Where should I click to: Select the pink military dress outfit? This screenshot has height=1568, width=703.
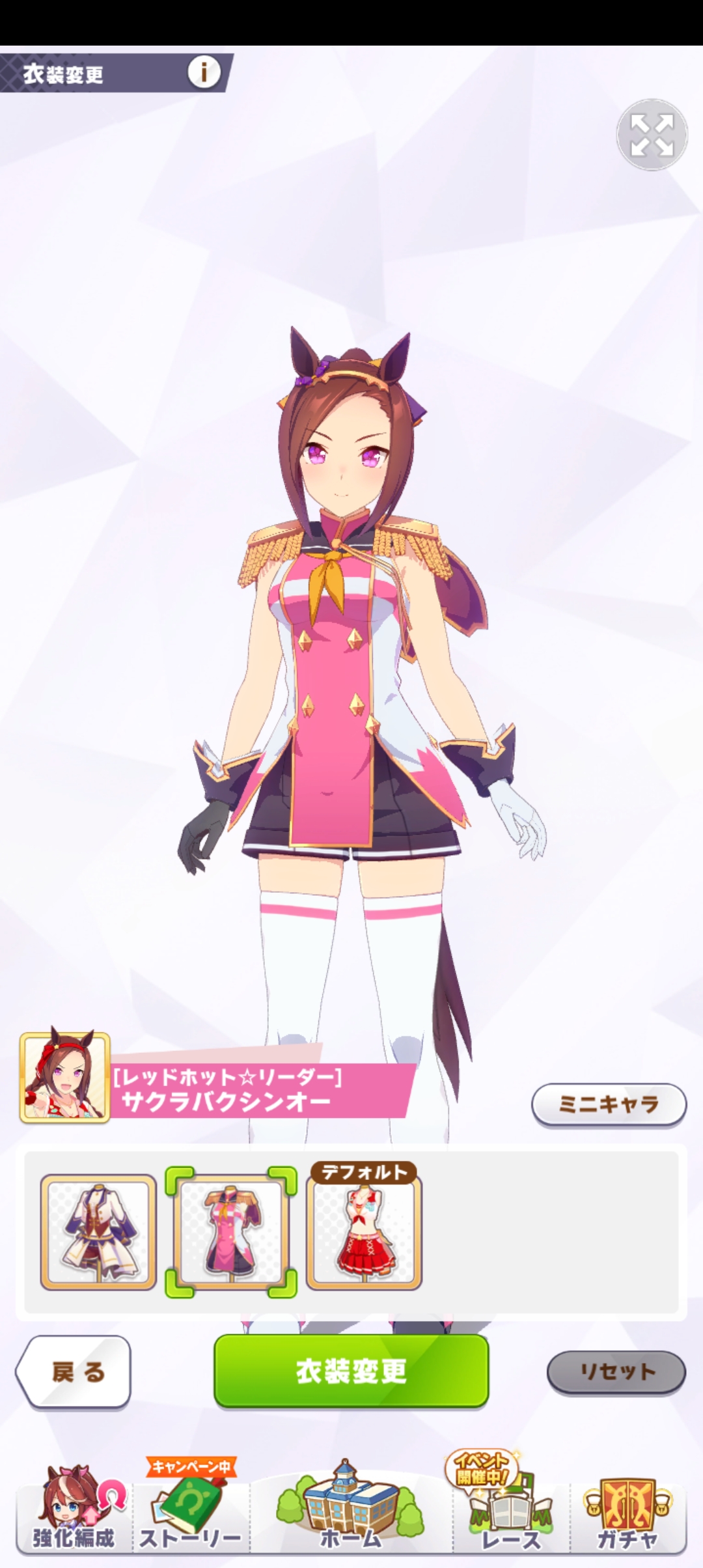[x=231, y=1232]
